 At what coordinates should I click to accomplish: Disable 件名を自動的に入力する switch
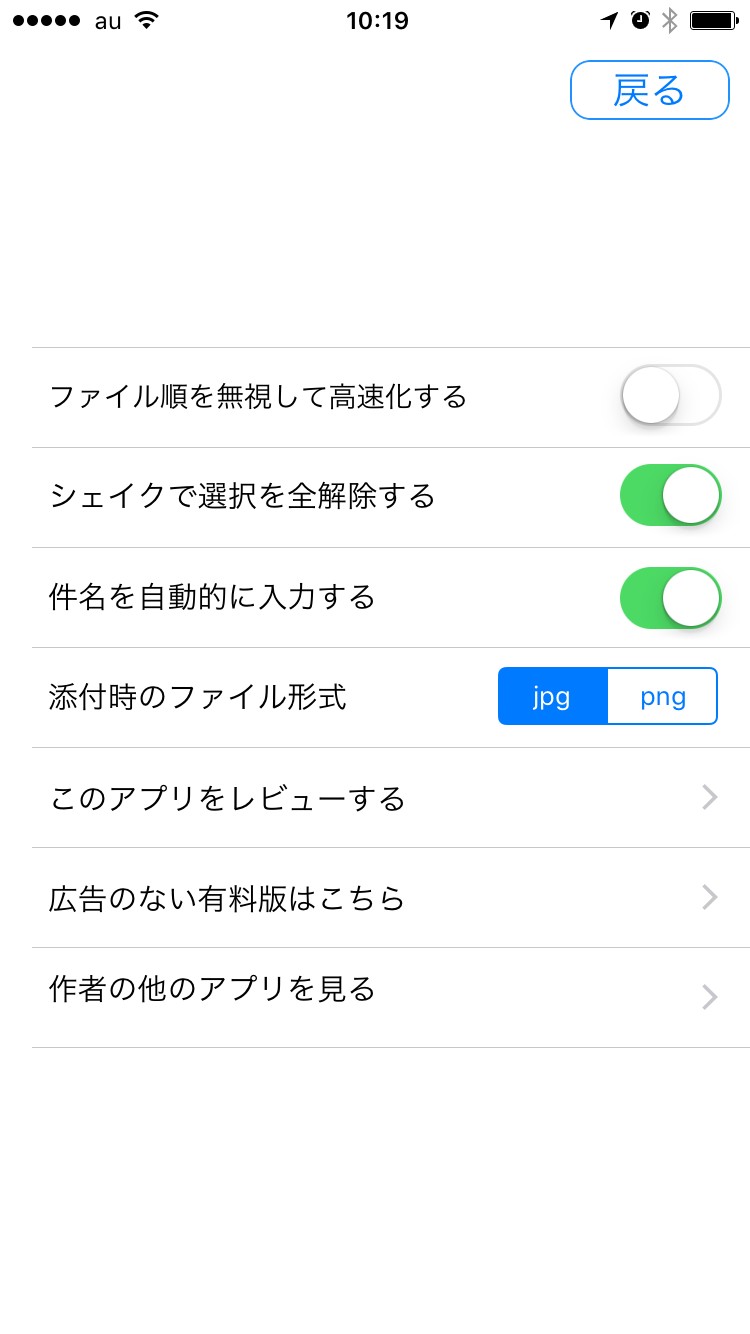(x=670, y=597)
